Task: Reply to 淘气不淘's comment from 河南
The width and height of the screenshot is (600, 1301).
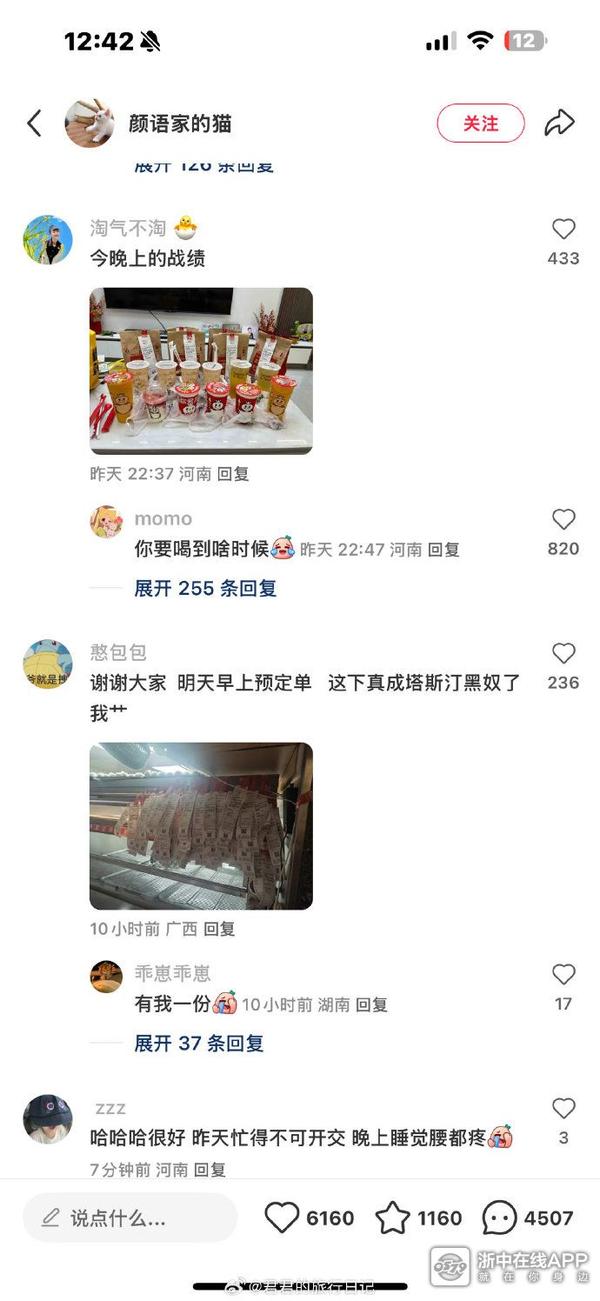Action: coord(233,474)
